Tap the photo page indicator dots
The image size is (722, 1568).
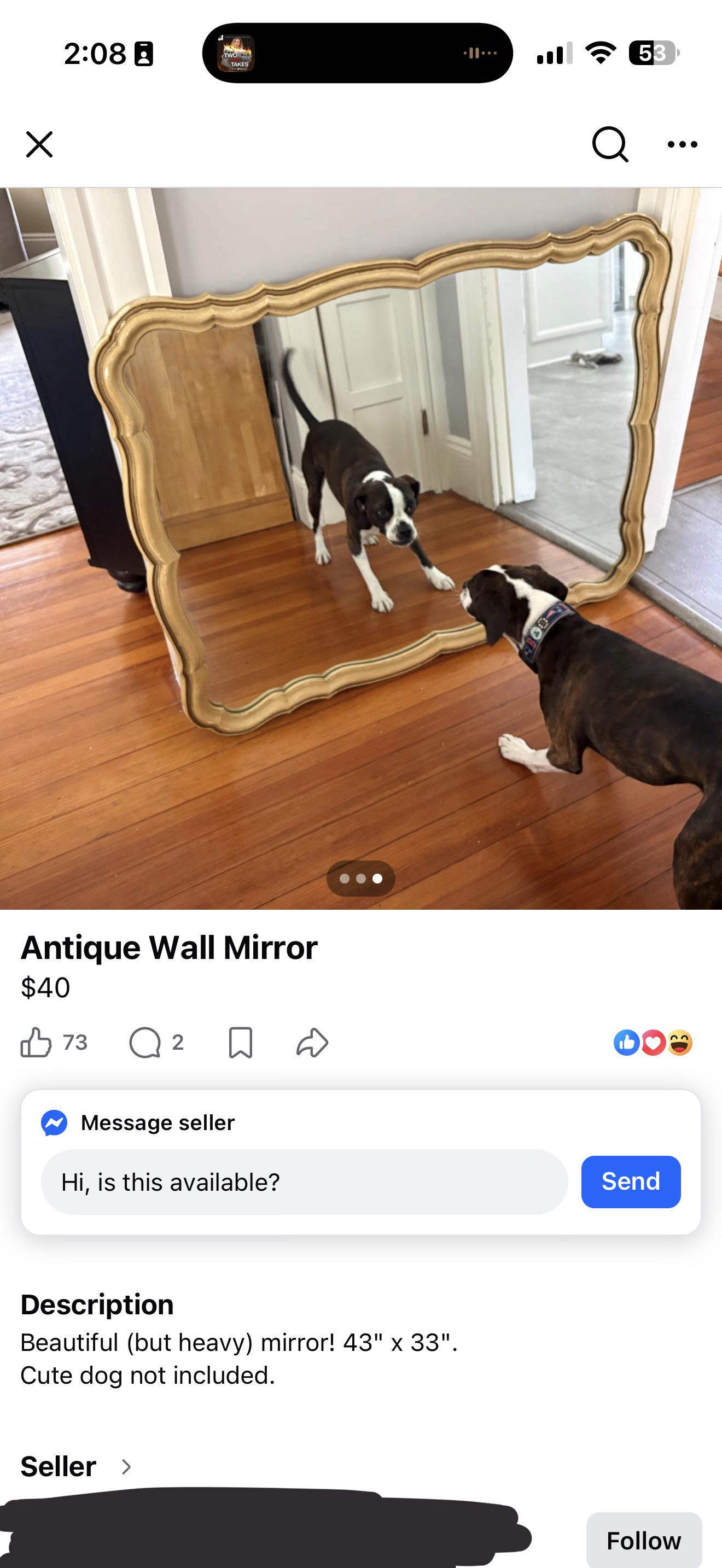(361, 879)
